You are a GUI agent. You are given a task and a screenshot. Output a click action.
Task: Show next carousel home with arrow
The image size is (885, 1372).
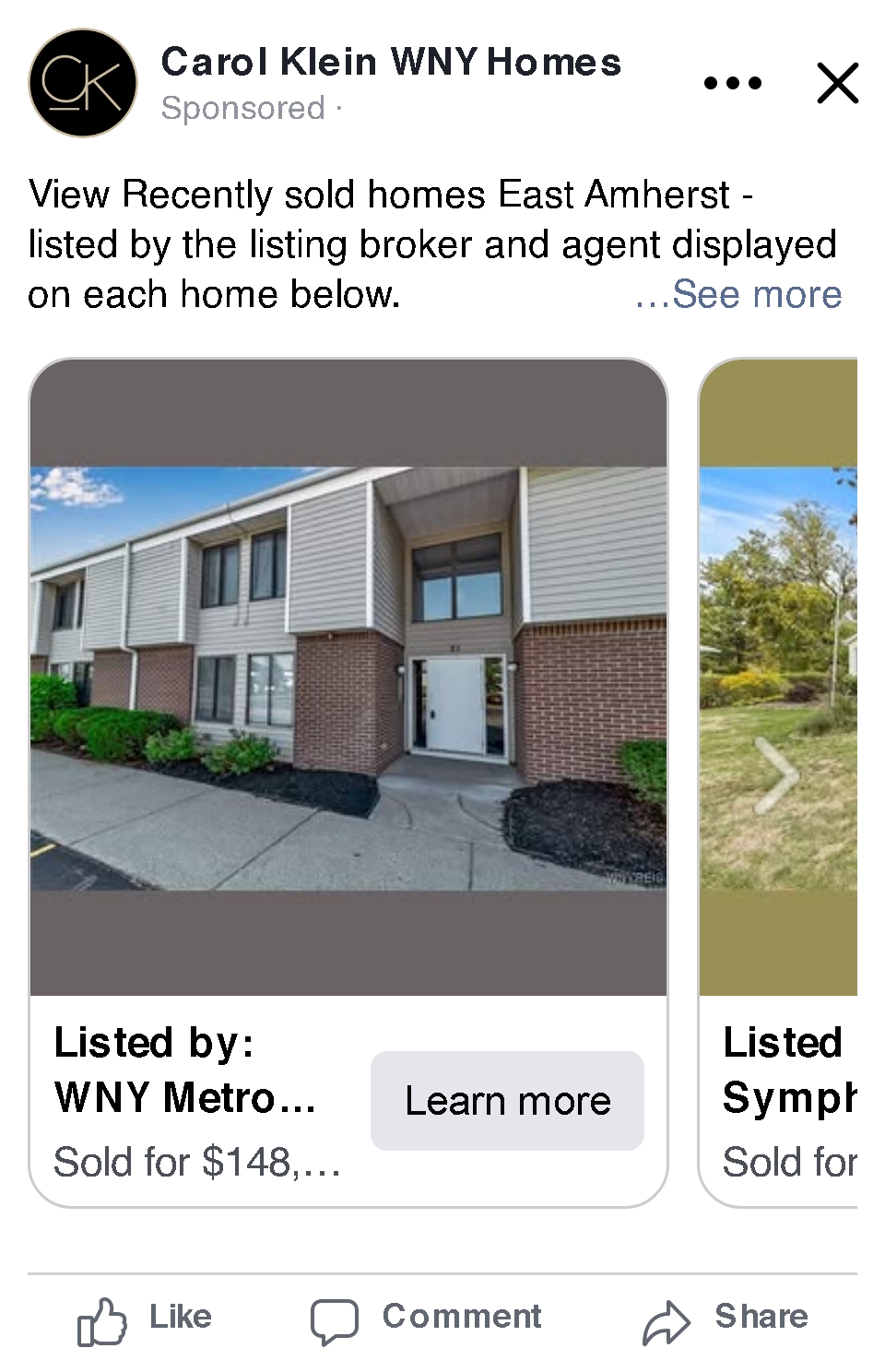(x=776, y=775)
